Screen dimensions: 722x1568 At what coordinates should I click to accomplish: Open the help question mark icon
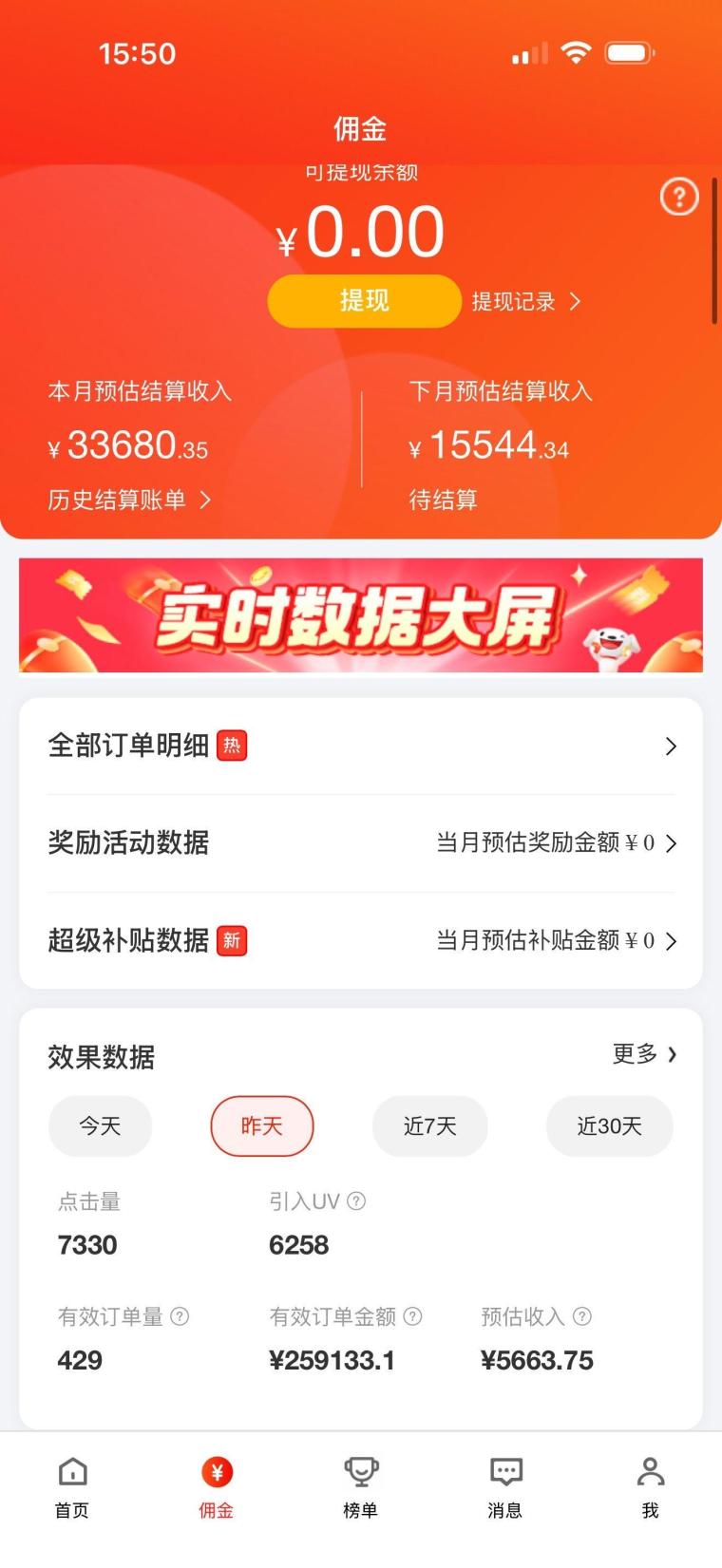(x=678, y=197)
